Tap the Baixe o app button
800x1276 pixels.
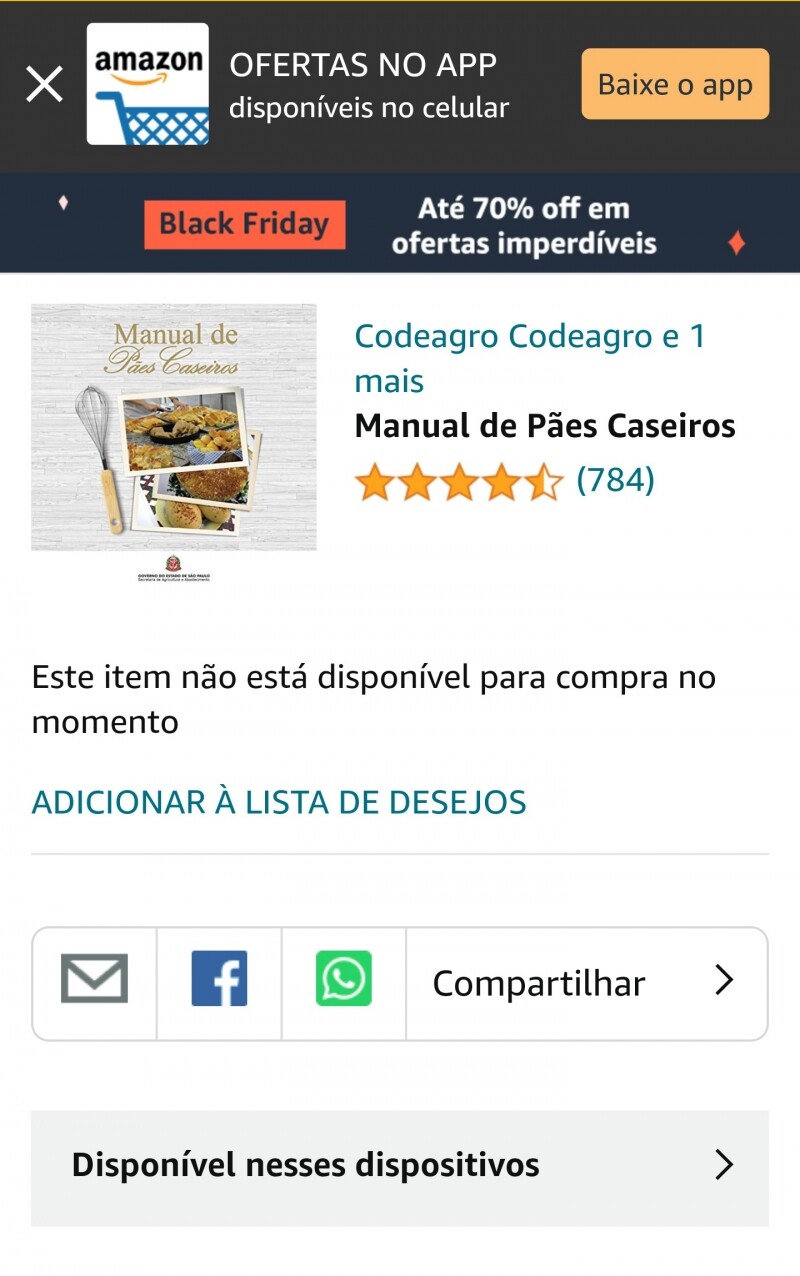(x=675, y=84)
